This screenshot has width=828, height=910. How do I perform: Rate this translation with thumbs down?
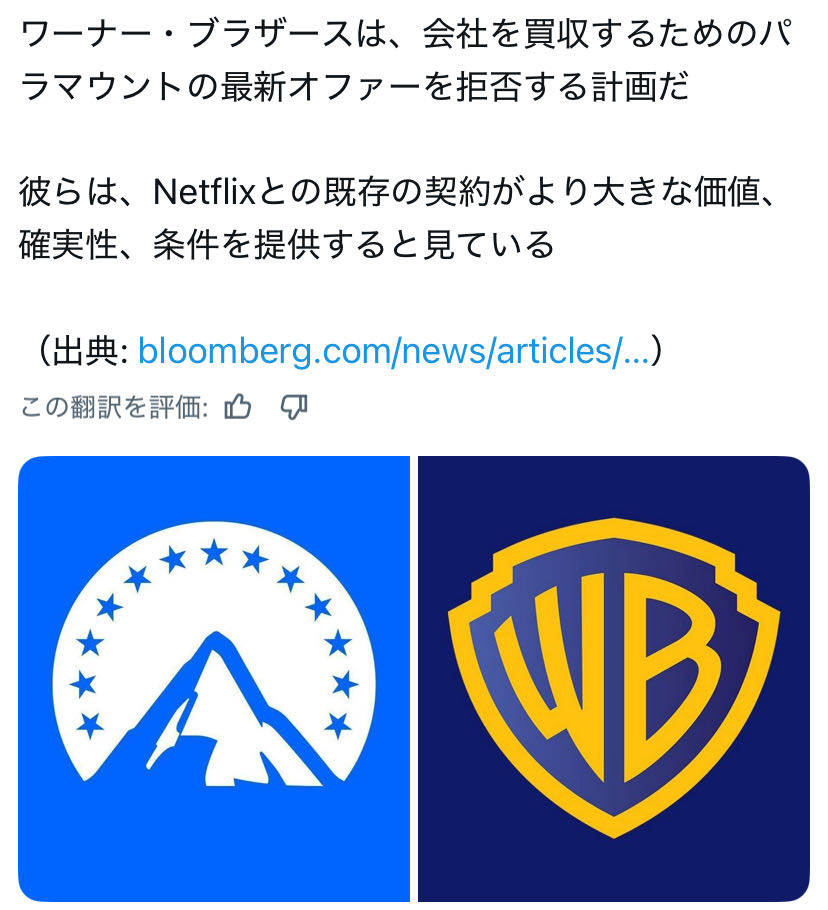[x=293, y=407]
